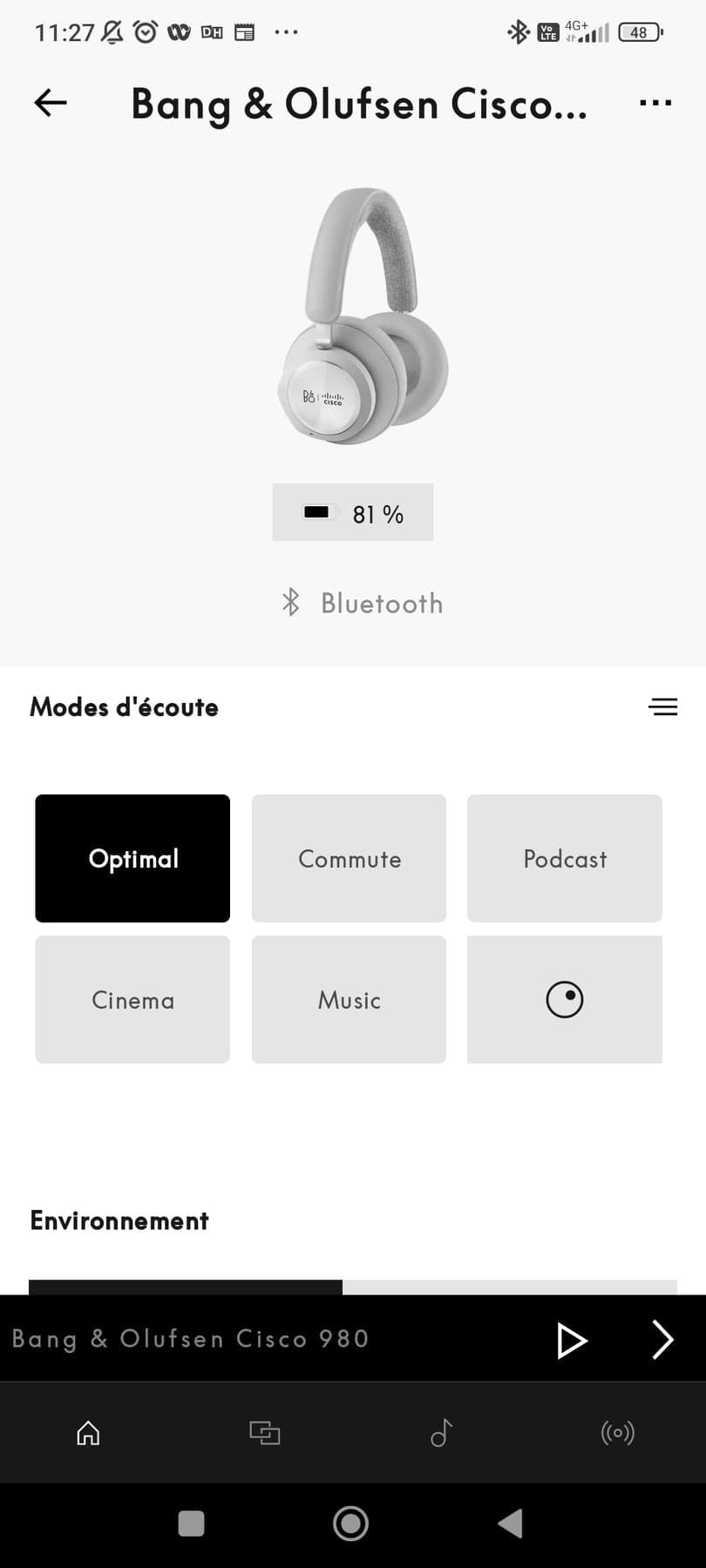Screen dimensions: 706x1568
Task: Open the listening modes list menu
Action: [x=663, y=706]
